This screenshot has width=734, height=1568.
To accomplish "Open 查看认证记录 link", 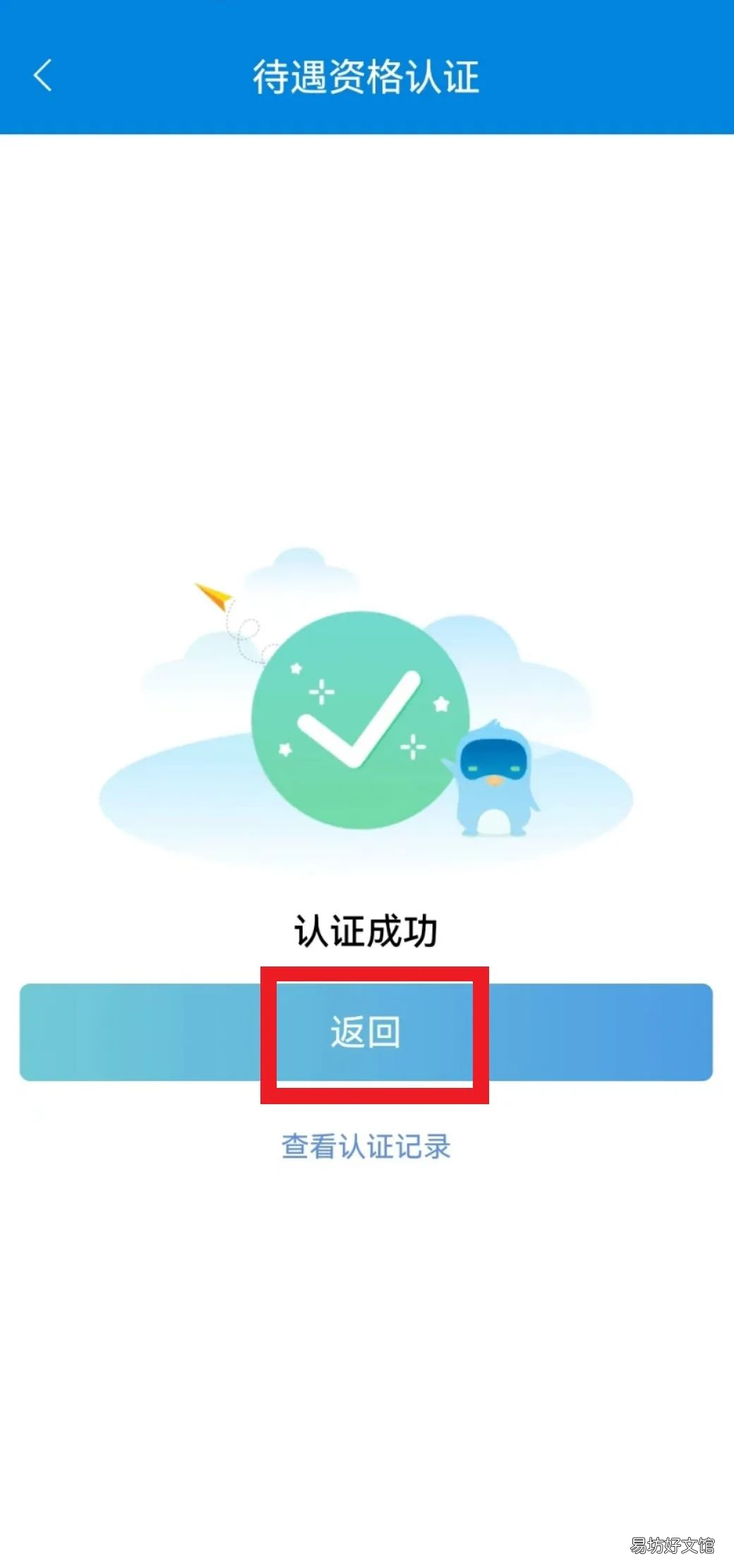I will click(x=366, y=1147).
